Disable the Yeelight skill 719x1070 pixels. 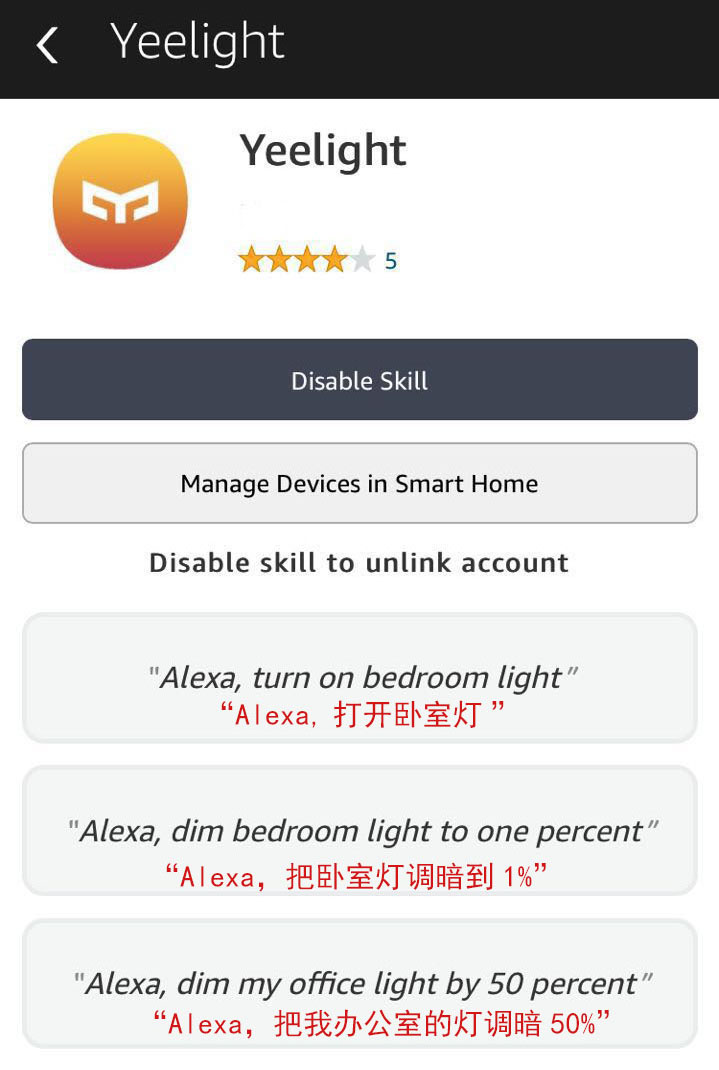[359, 380]
